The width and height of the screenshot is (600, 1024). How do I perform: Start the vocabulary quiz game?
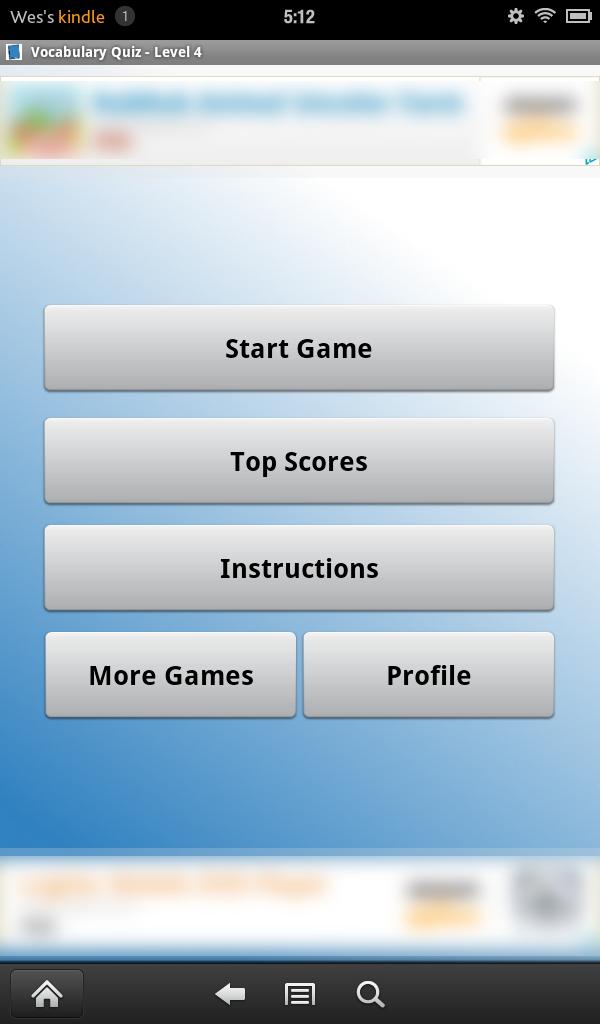coord(299,348)
